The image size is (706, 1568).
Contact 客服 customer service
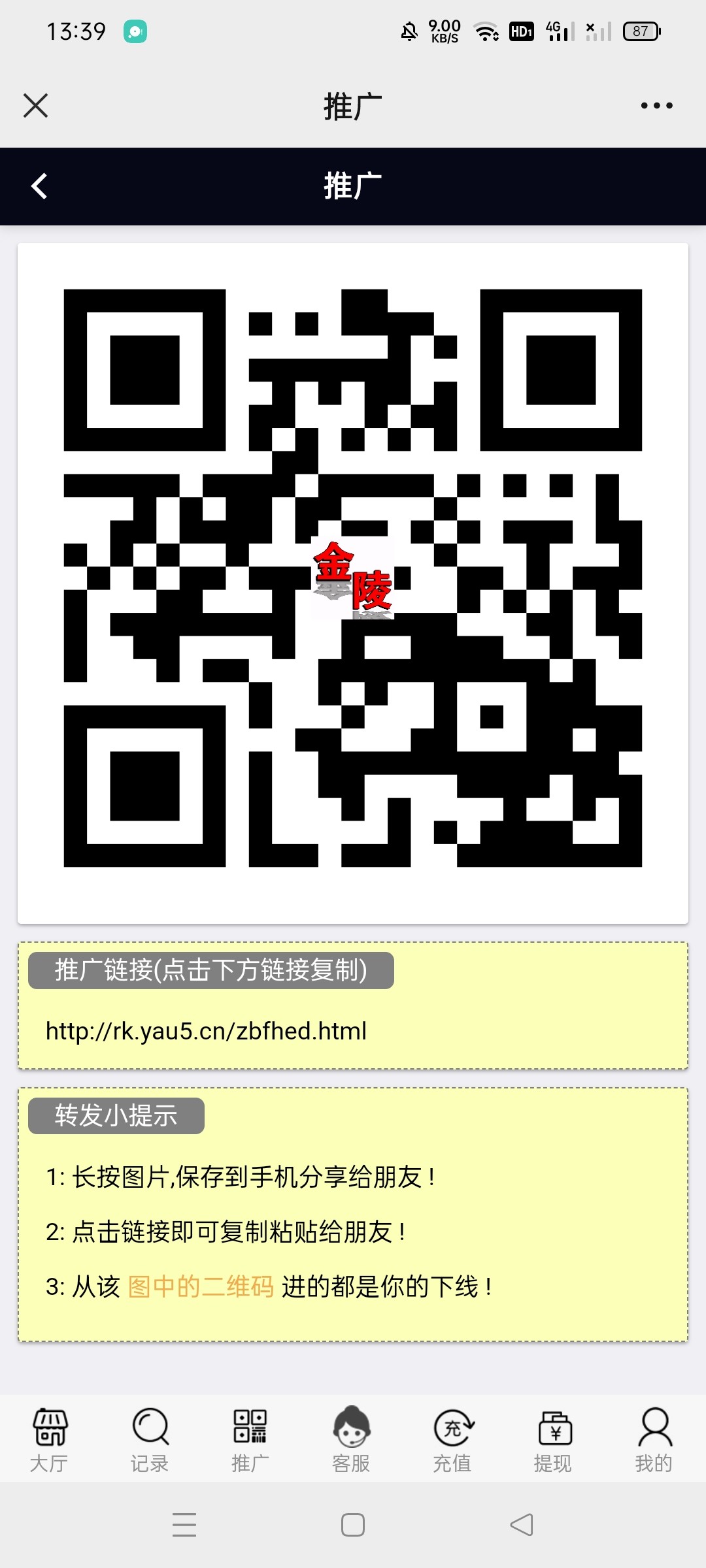(352, 1439)
